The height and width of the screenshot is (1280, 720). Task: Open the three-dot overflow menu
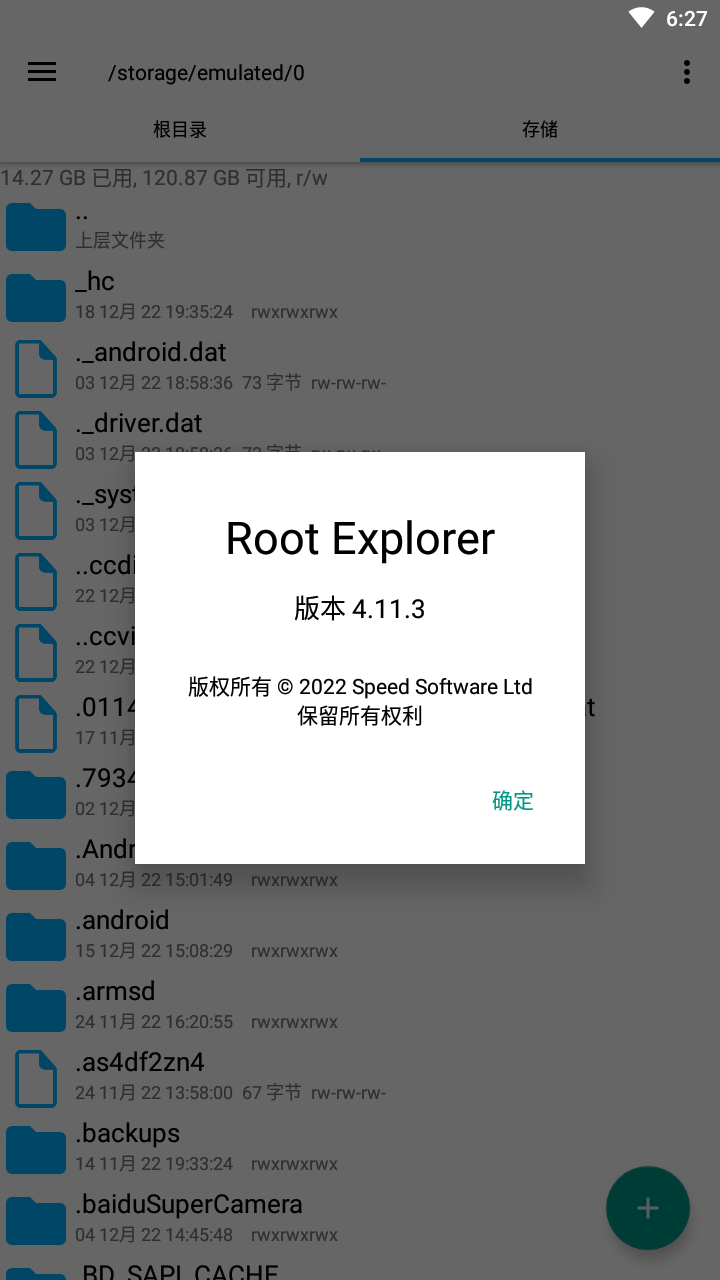686,72
